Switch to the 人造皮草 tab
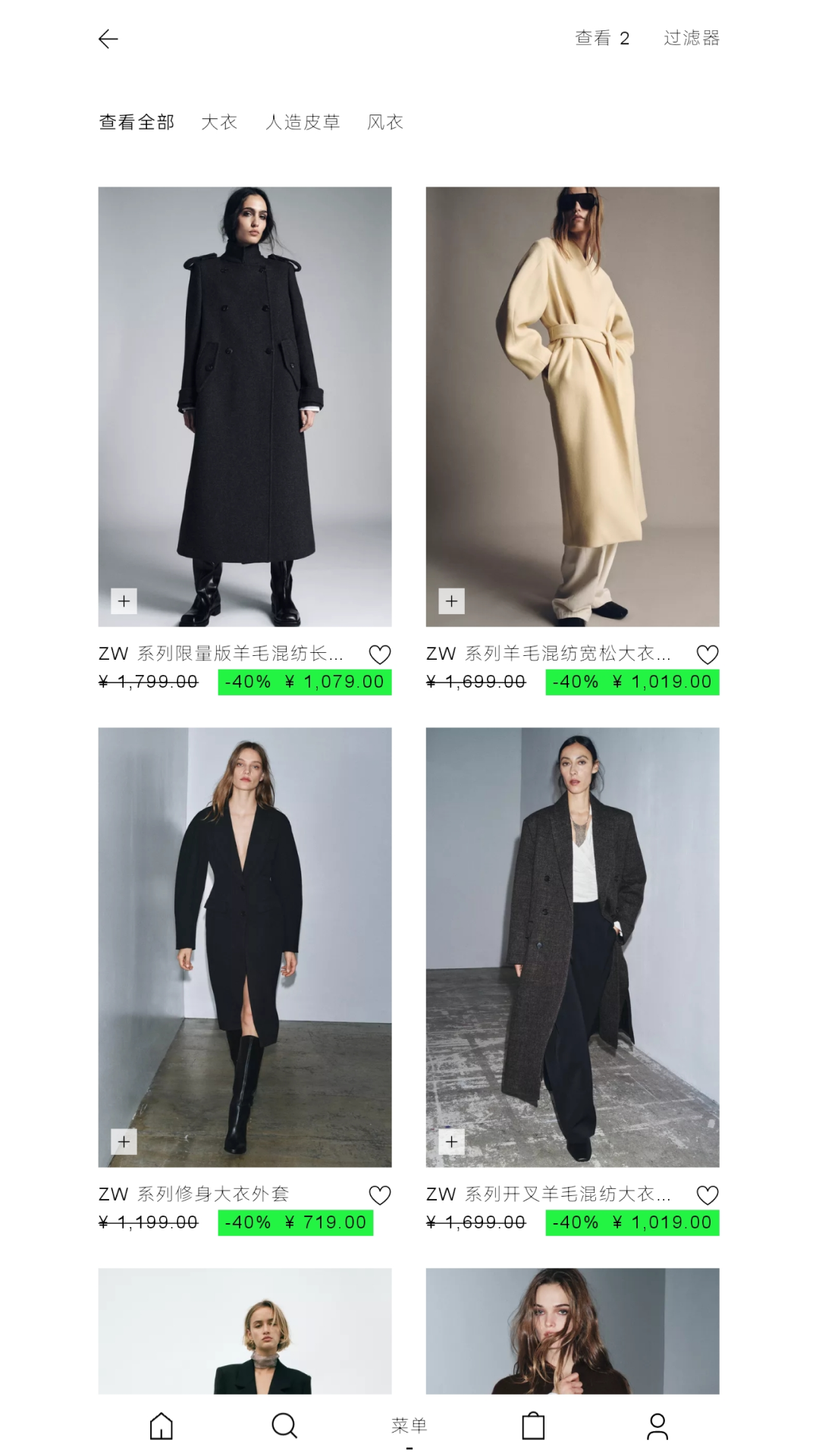This screenshot has width=819, height=1456. pos(303,122)
